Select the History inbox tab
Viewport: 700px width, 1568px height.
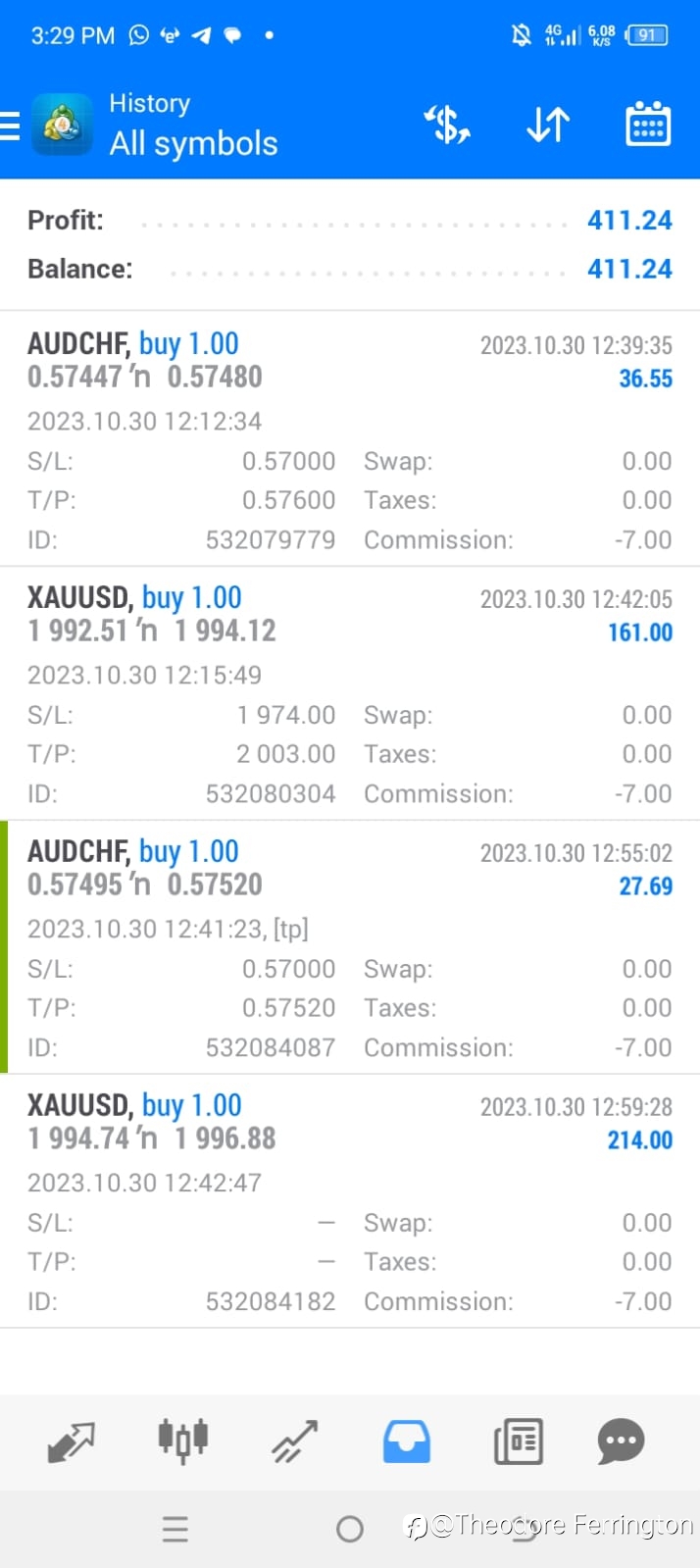pos(406,1442)
